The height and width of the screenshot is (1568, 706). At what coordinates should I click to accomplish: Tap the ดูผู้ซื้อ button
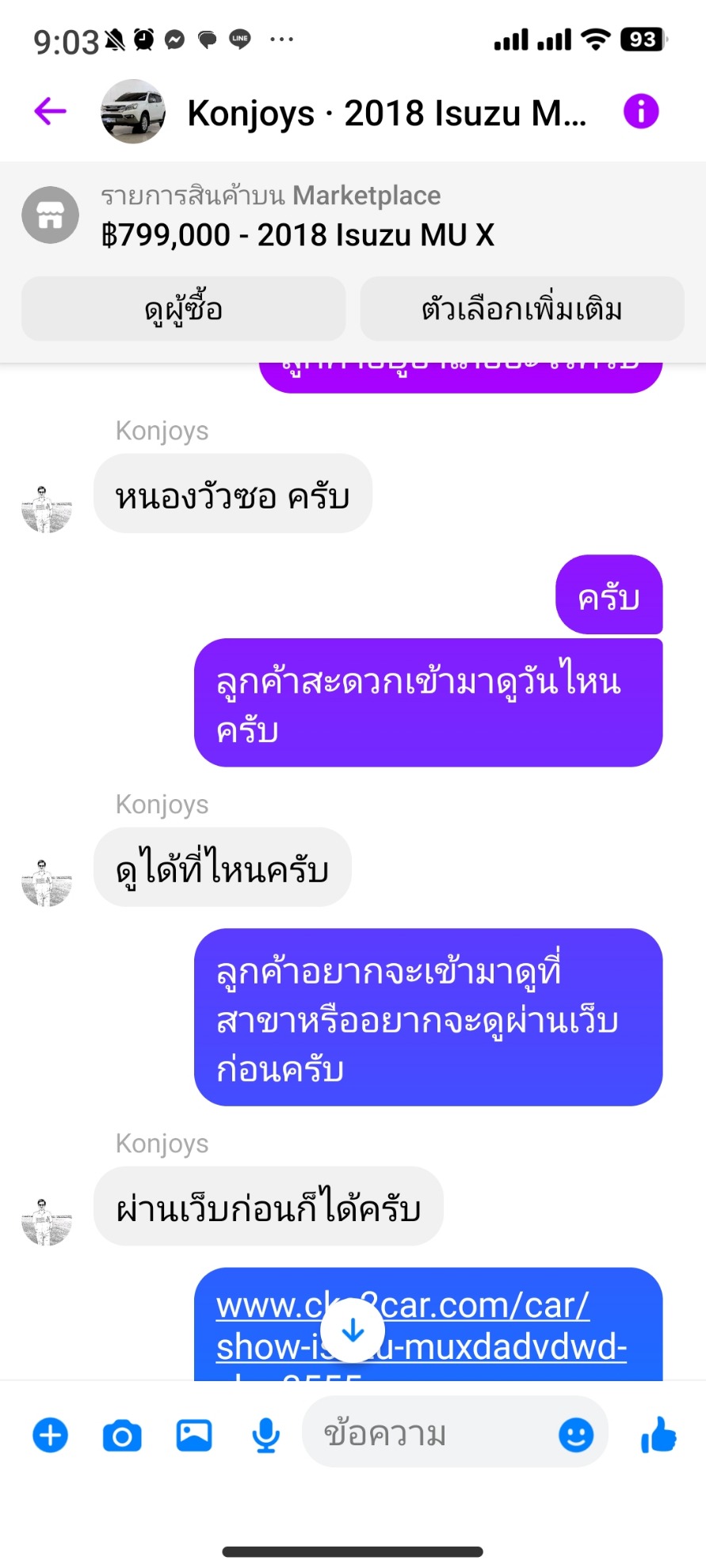point(183,309)
